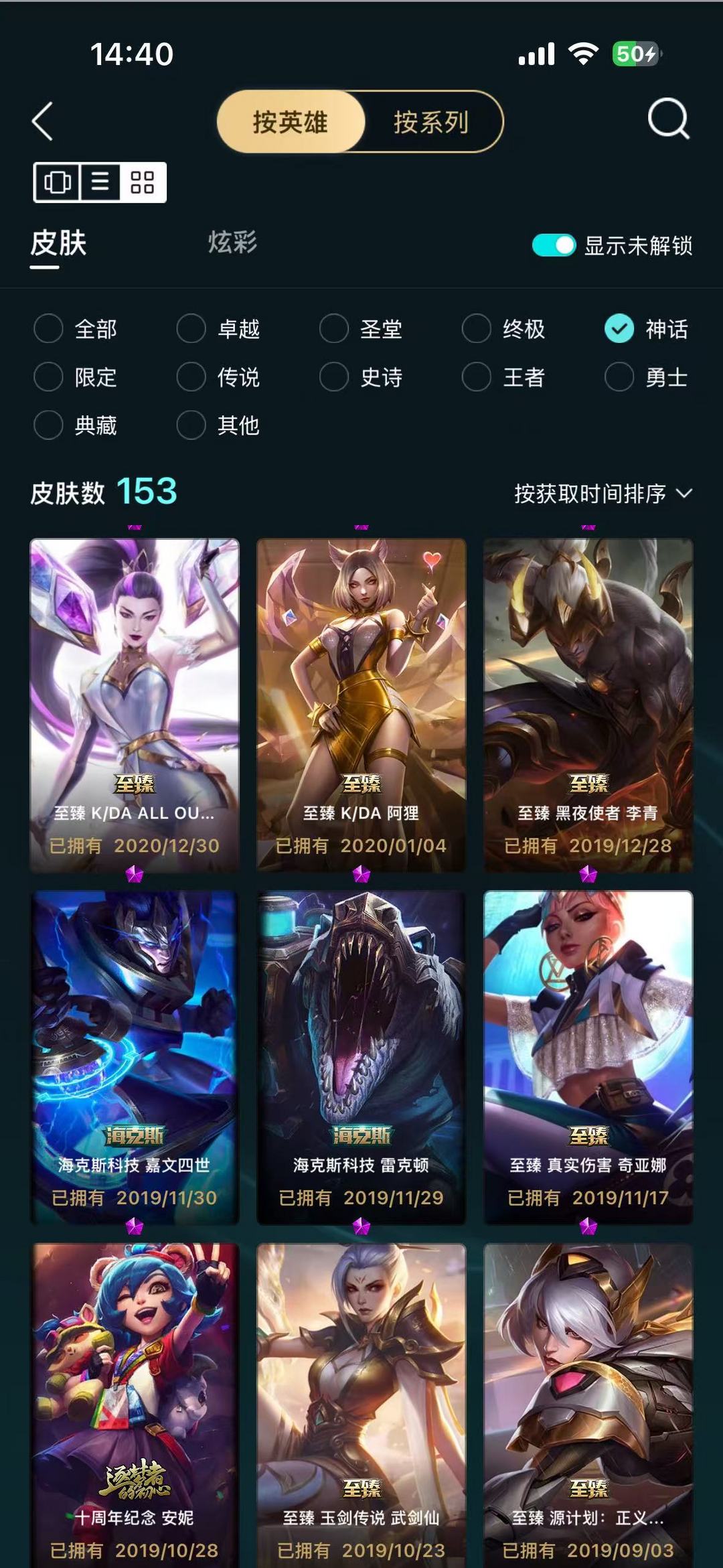Switch to card view layout icon
Screen dimensions: 723x1568
(58, 182)
